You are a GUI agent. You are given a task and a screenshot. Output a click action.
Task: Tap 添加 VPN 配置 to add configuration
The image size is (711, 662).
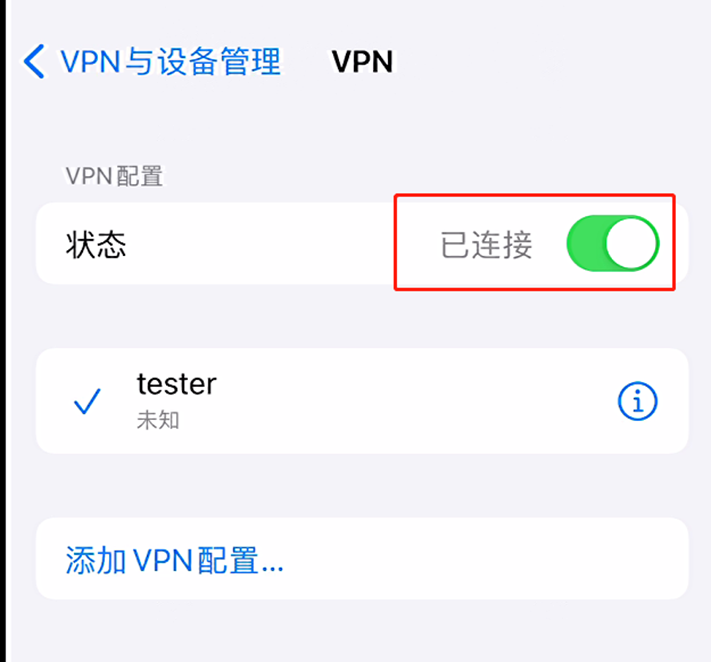point(175,560)
